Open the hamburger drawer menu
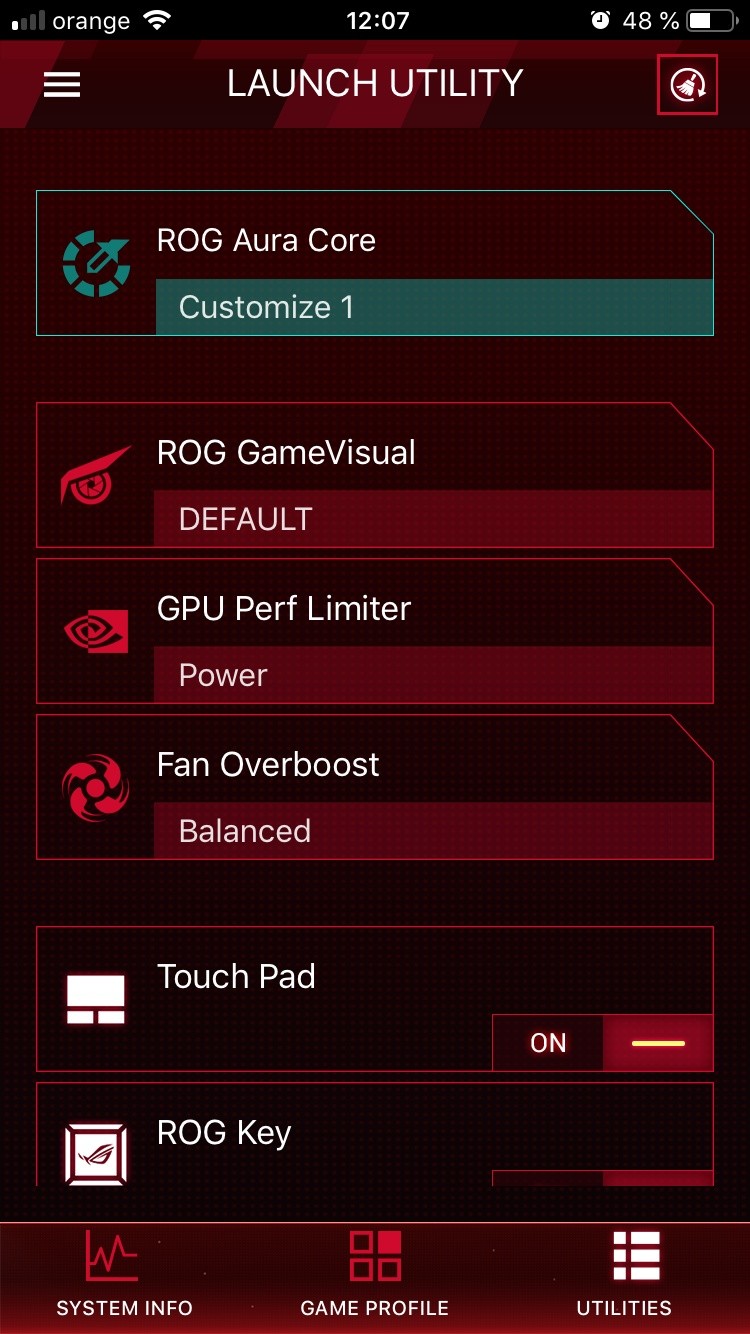This screenshot has height=1334, width=750. click(x=62, y=85)
